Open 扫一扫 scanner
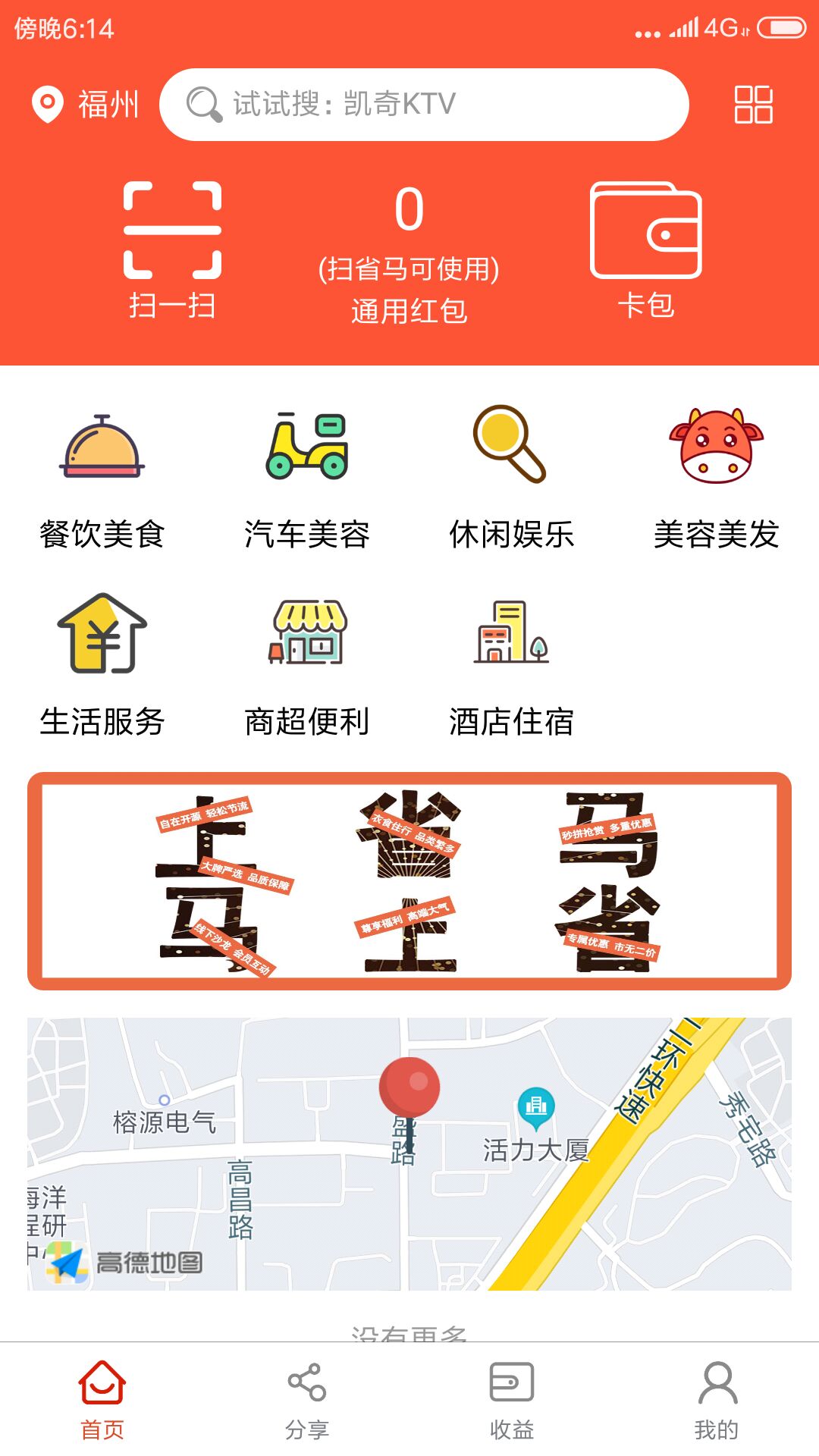Screen dimensions: 819x1456 [172, 250]
